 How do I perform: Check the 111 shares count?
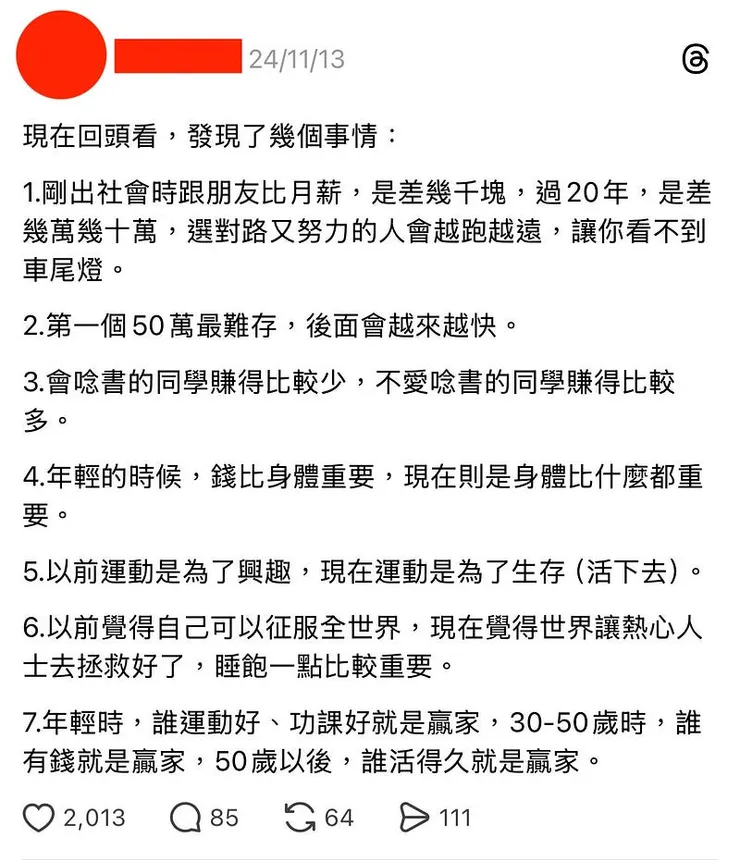click(x=455, y=818)
